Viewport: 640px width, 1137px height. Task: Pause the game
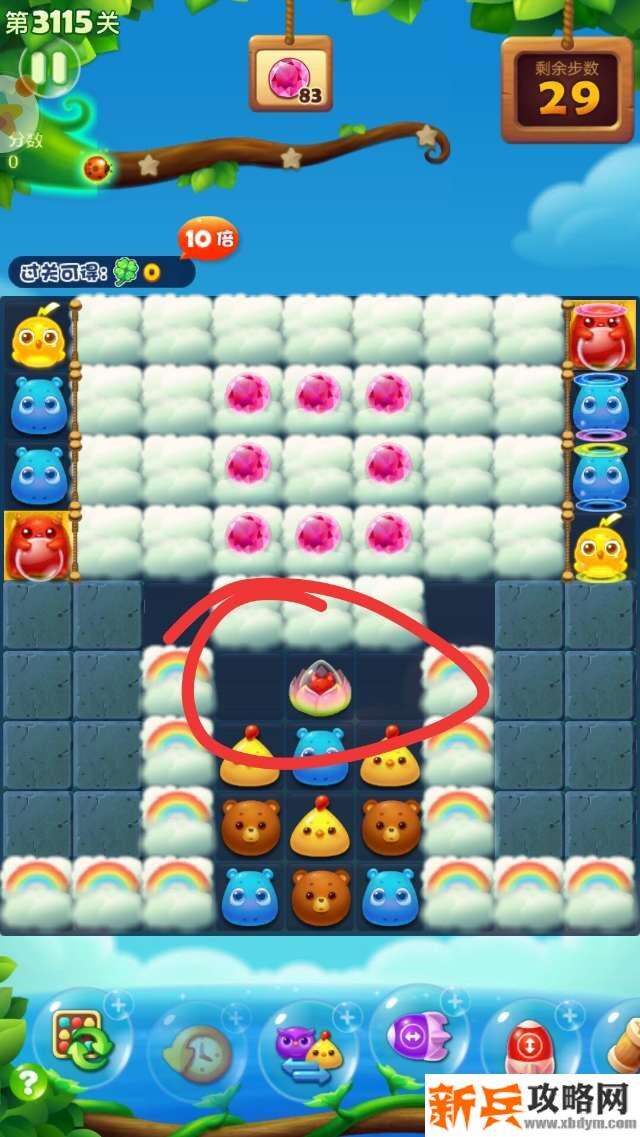(x=47, y=68)
